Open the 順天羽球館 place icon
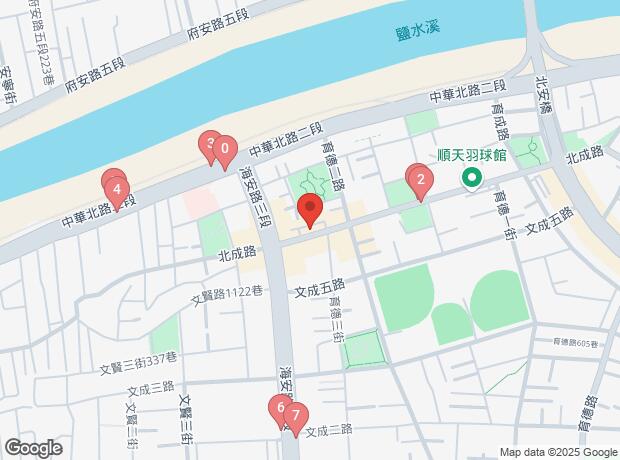 point(471,178)
